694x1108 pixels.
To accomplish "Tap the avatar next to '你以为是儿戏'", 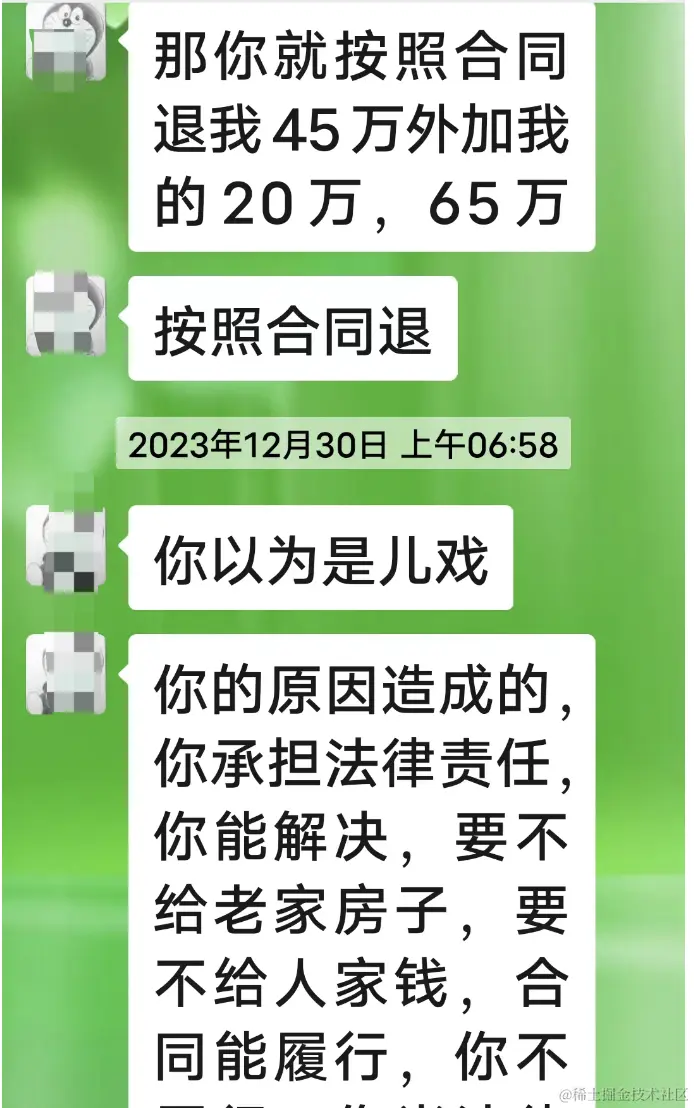I will [x=66, y=546].
